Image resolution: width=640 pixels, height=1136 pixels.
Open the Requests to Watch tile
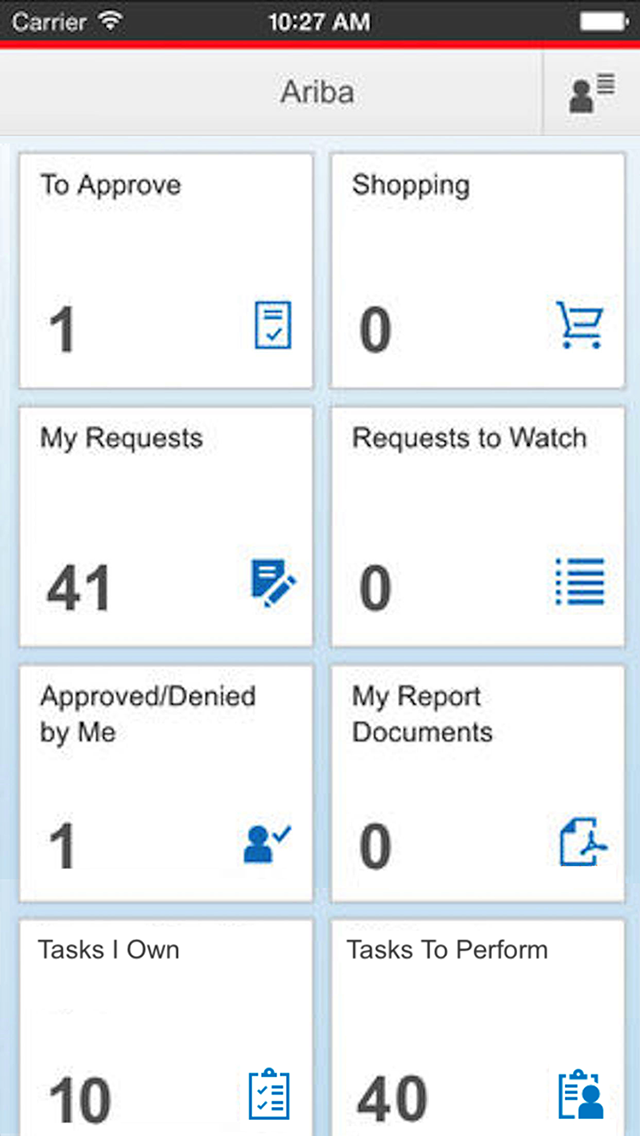pos(478,526)
